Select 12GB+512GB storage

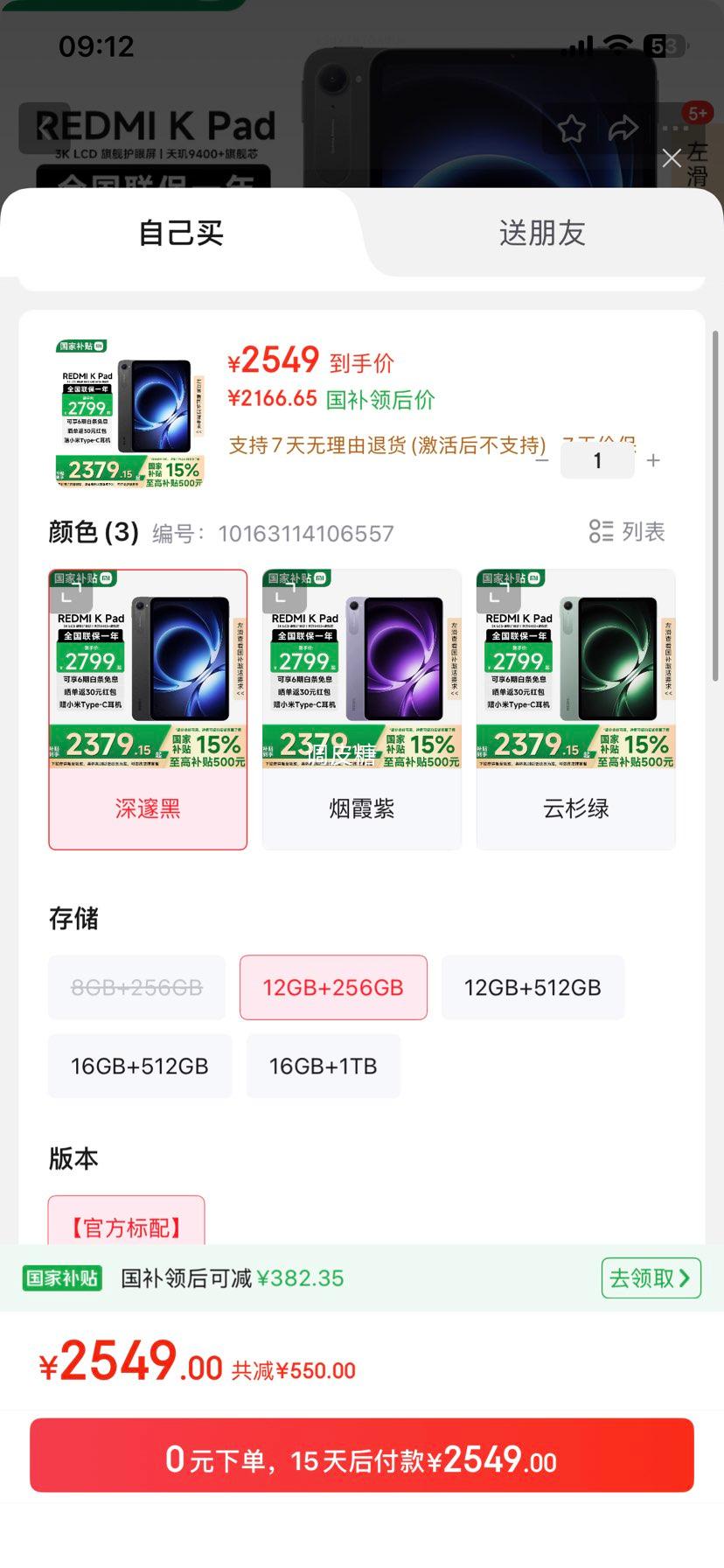[533, 988]
